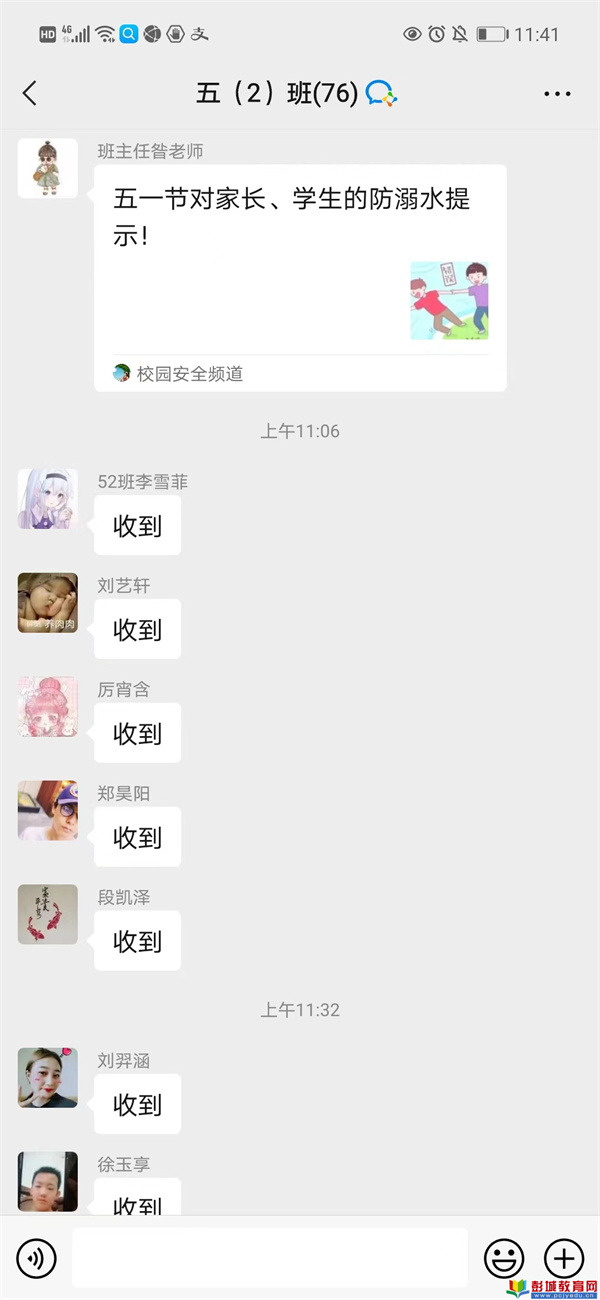This screenshot has width=600, height=1300.
Task: Open 郑昊阳's profile photo
Action: pos(47,811)
